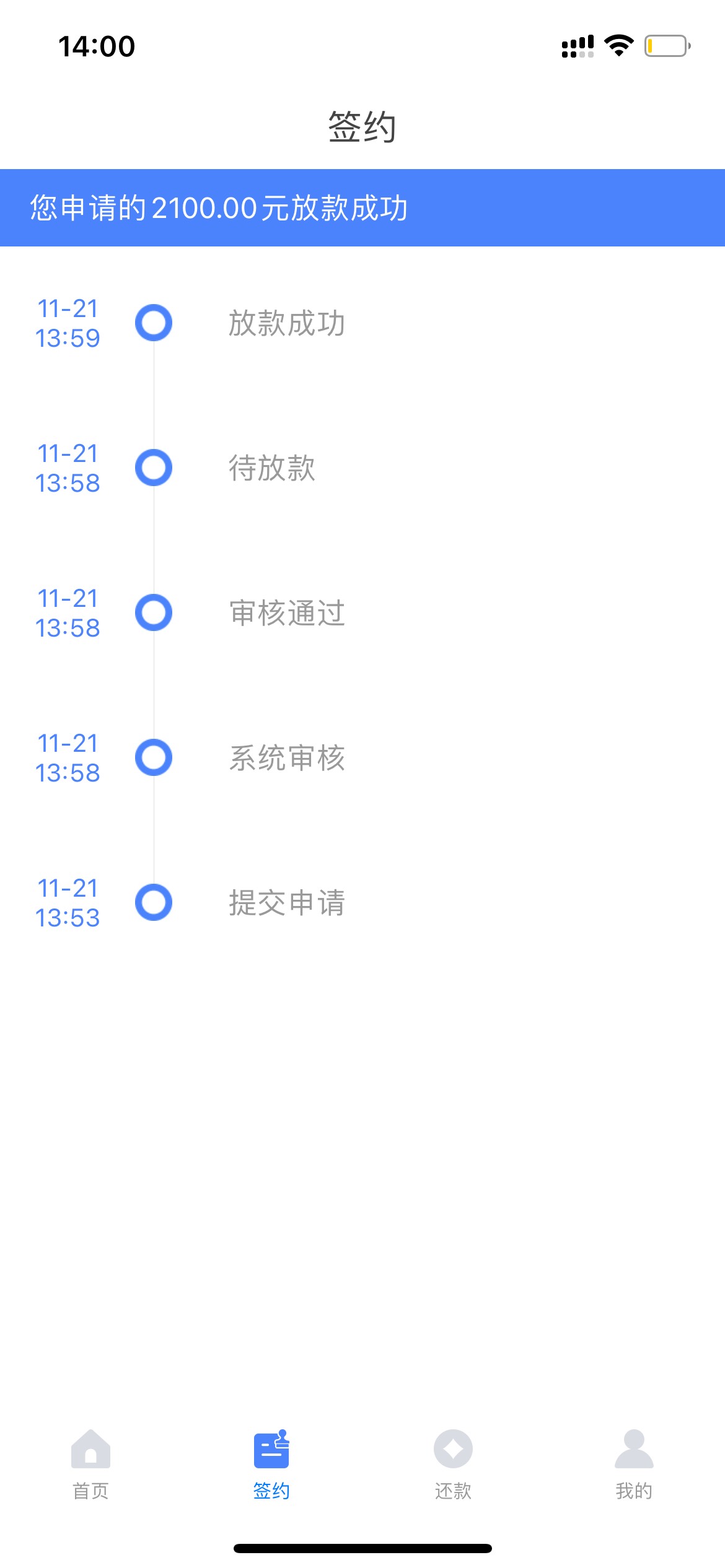Select the 签约 tab

pyautogui.click(x=271, y=1465)
